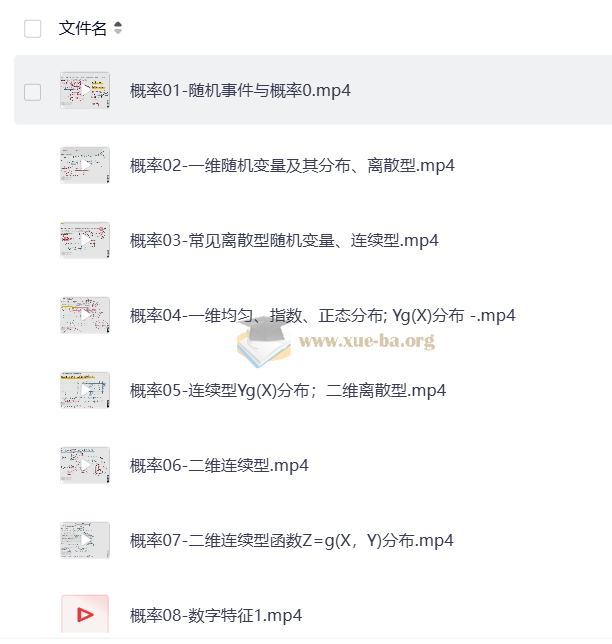Open 概率05-连续型Yg(X)分布；二维离散型.mp4
612x644 pixels.
(x=287, y=391)
